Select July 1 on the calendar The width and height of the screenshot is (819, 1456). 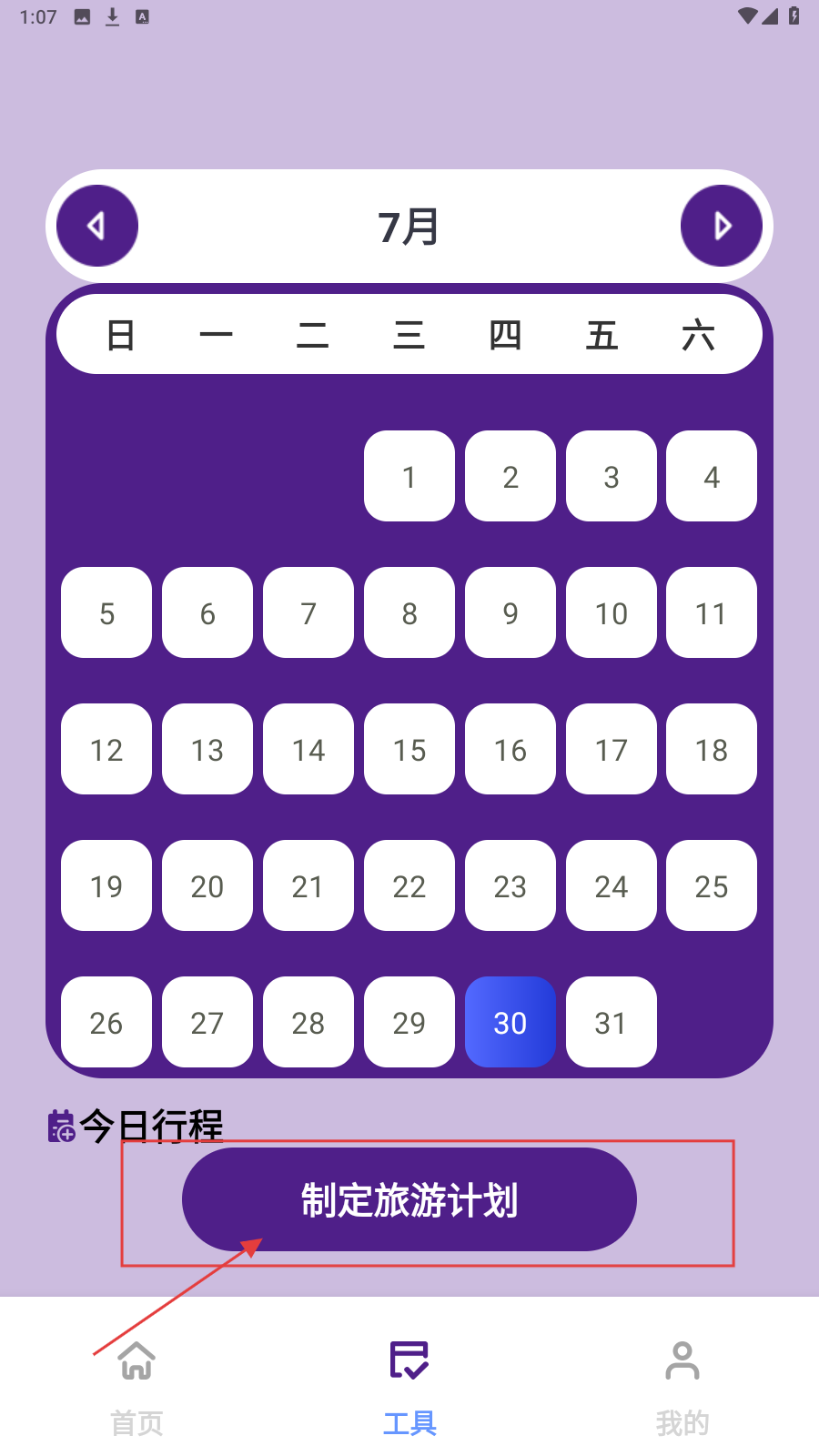tap(409, 476)
